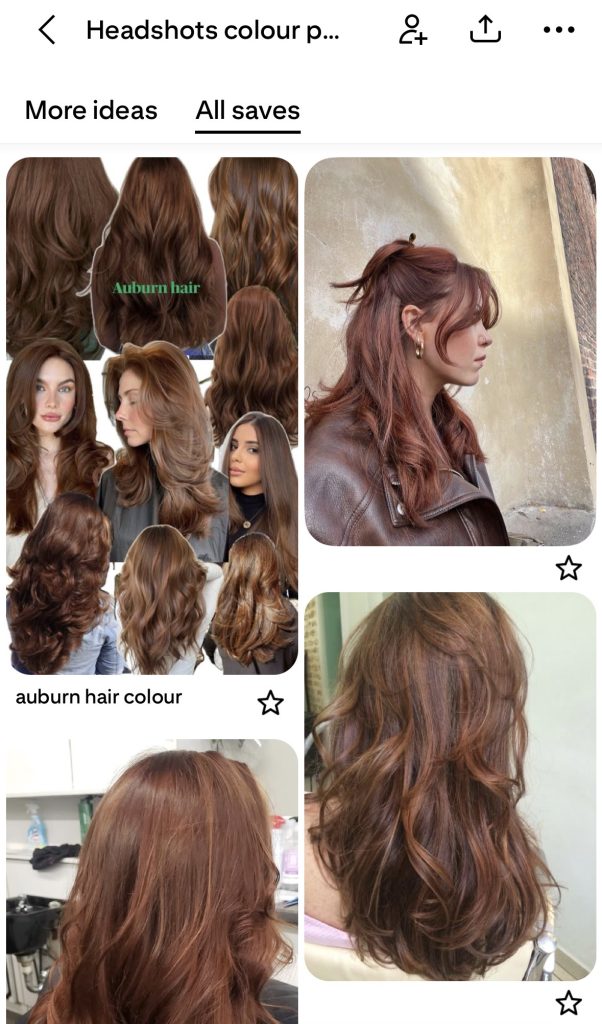Go back from the Headshots colour board
The height and width of the screenshot is (1024, 602).
tap(46, 30)
